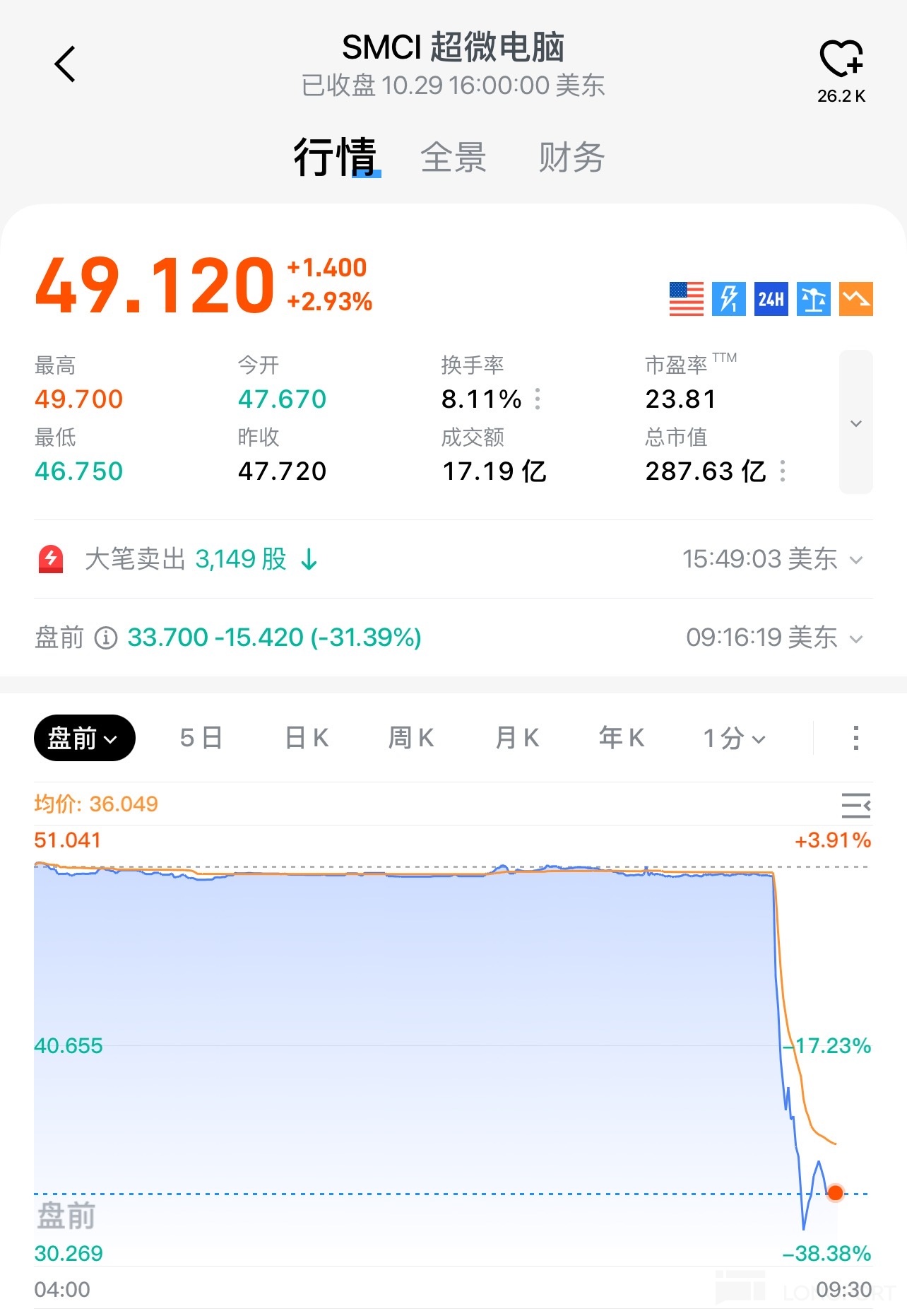This screenshot has width=907, height=1316.
Task: Open the 总市值 details dots
Action: [x=783, y=471]
